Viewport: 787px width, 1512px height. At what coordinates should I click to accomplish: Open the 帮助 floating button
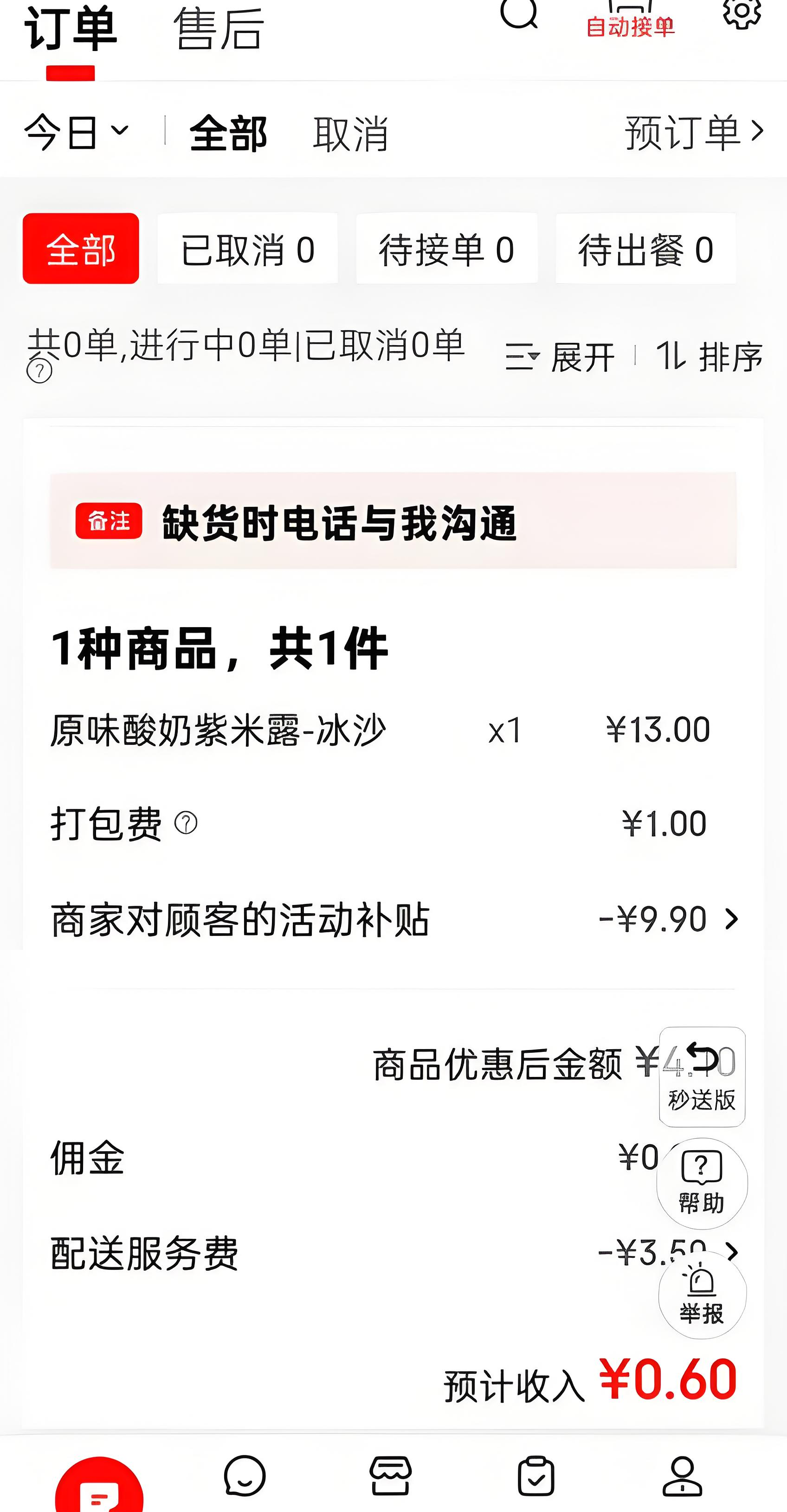[702, 1183]
